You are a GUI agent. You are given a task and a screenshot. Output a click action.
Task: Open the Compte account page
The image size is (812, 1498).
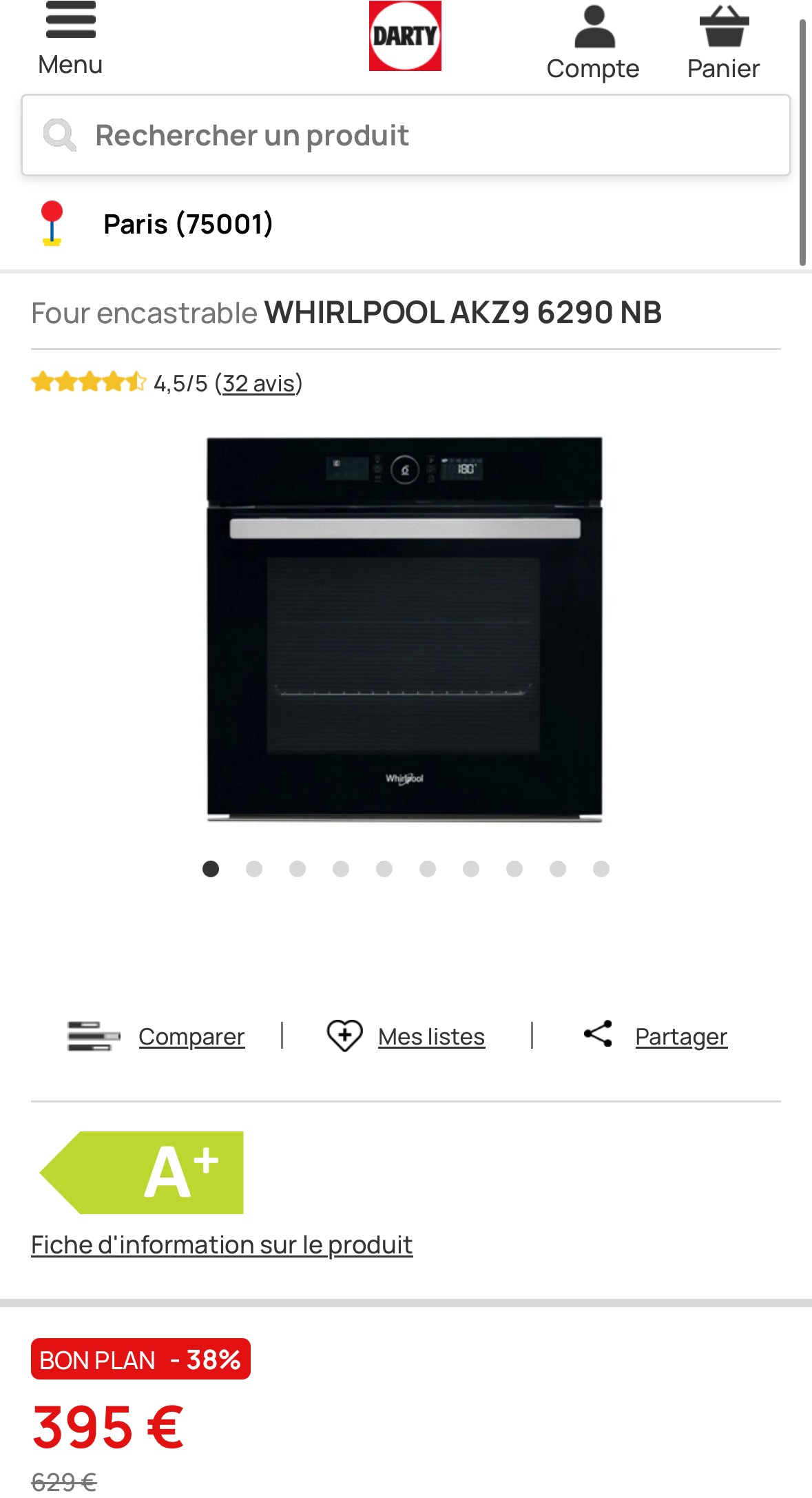point(593,43)
